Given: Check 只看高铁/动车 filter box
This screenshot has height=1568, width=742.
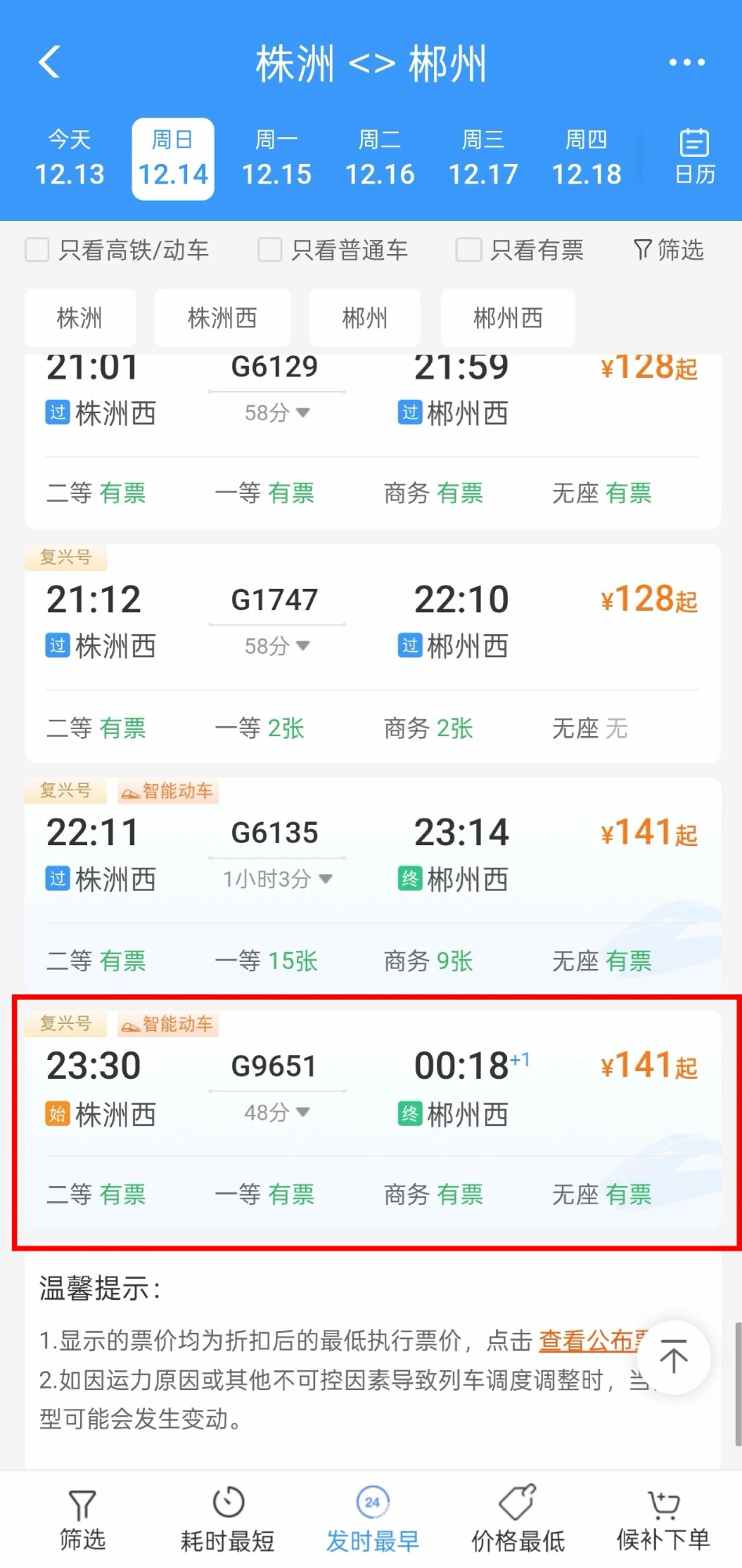Looking at the screenshot, I should point(38,250).
